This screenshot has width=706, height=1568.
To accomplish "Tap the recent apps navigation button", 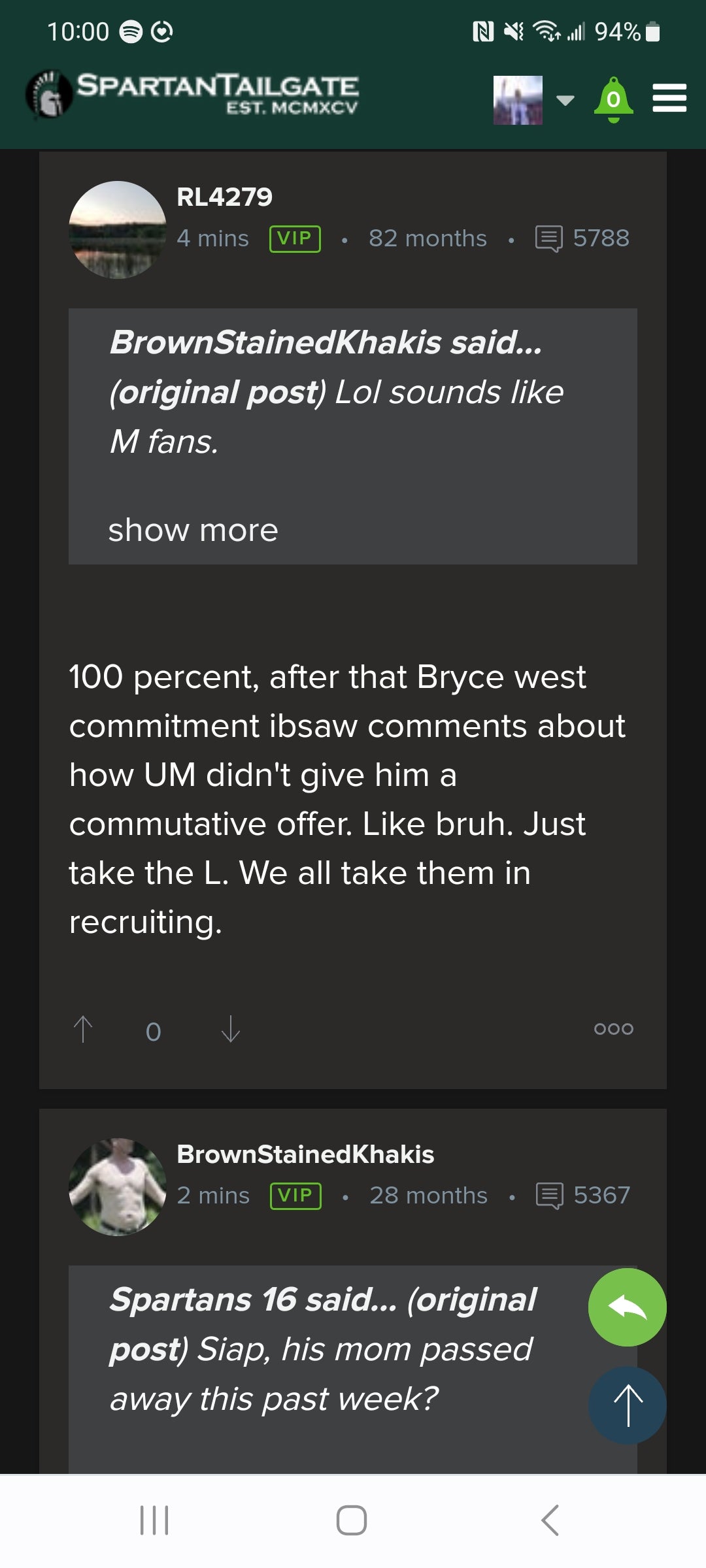I will click(154, 1519).
